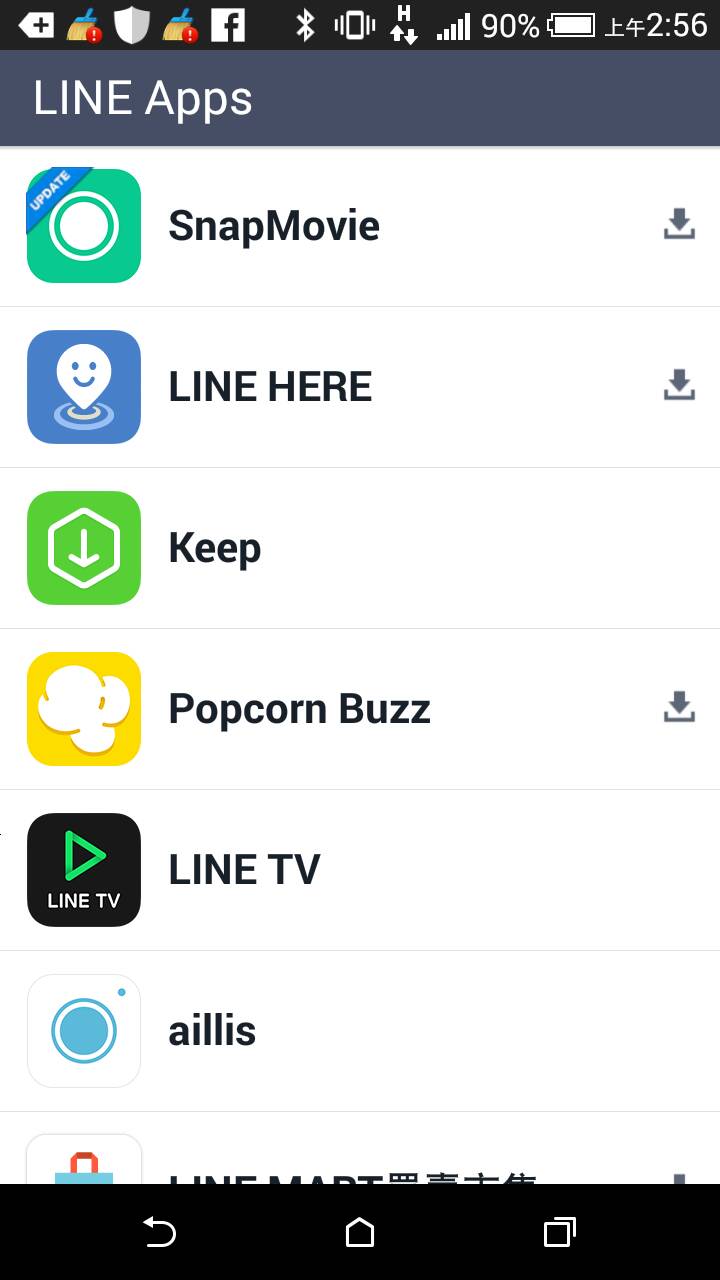Tap the Recent Apps navigation button
The width and height of the screenshot is (720, 1280).
click(559, 1233)
